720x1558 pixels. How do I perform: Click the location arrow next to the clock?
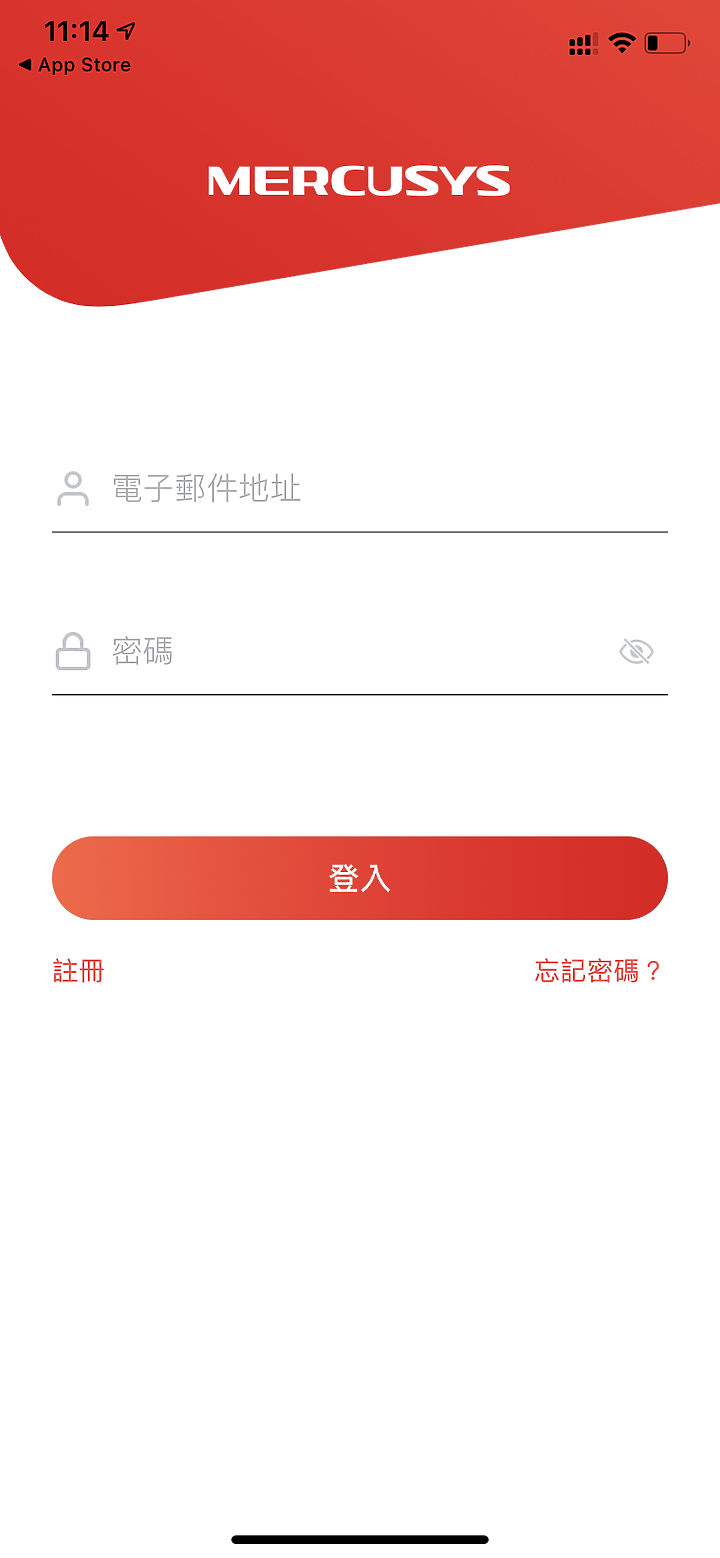point(125,31)
